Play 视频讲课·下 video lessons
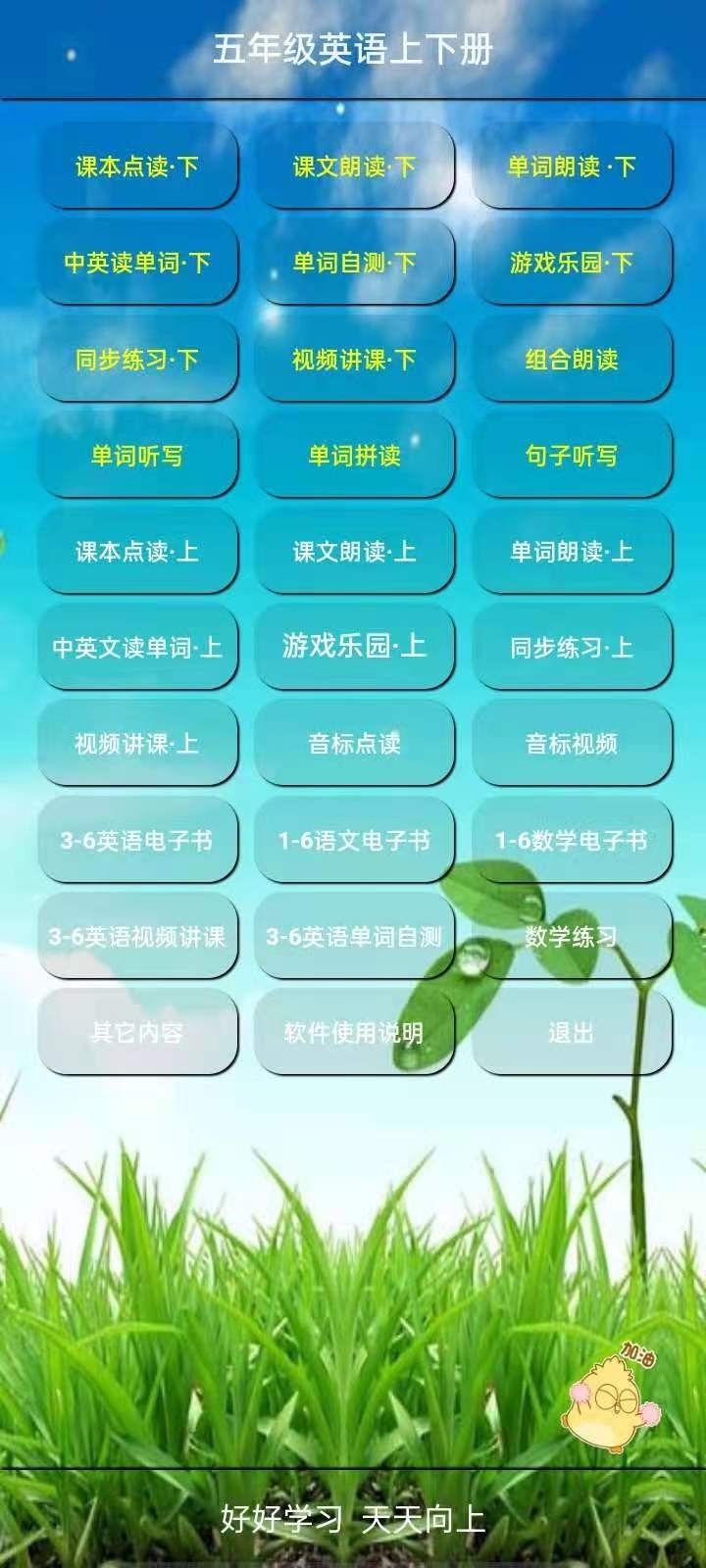Viewport: 706px width, 1568px height. click(354, 360)
